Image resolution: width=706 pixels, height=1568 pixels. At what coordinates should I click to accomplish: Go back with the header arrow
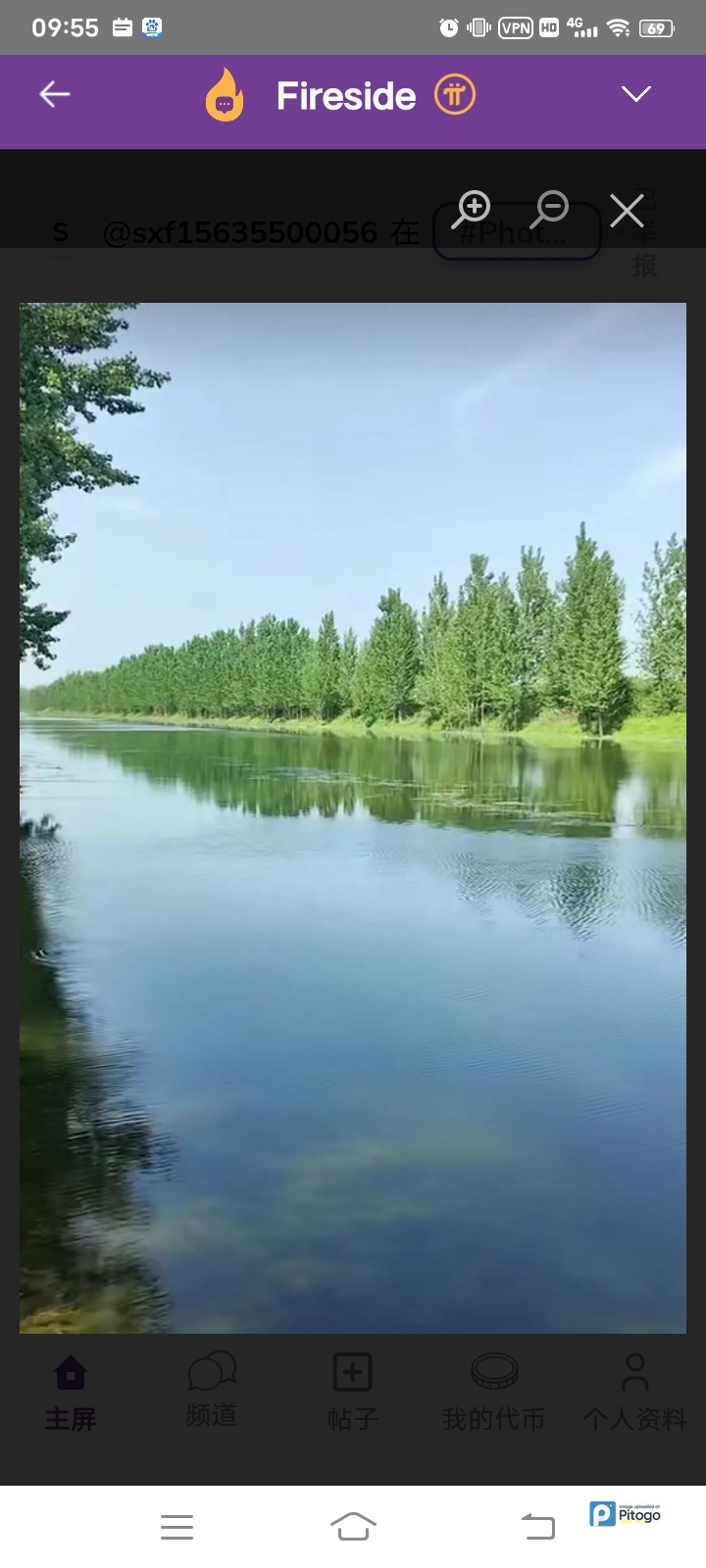[55, 94]
